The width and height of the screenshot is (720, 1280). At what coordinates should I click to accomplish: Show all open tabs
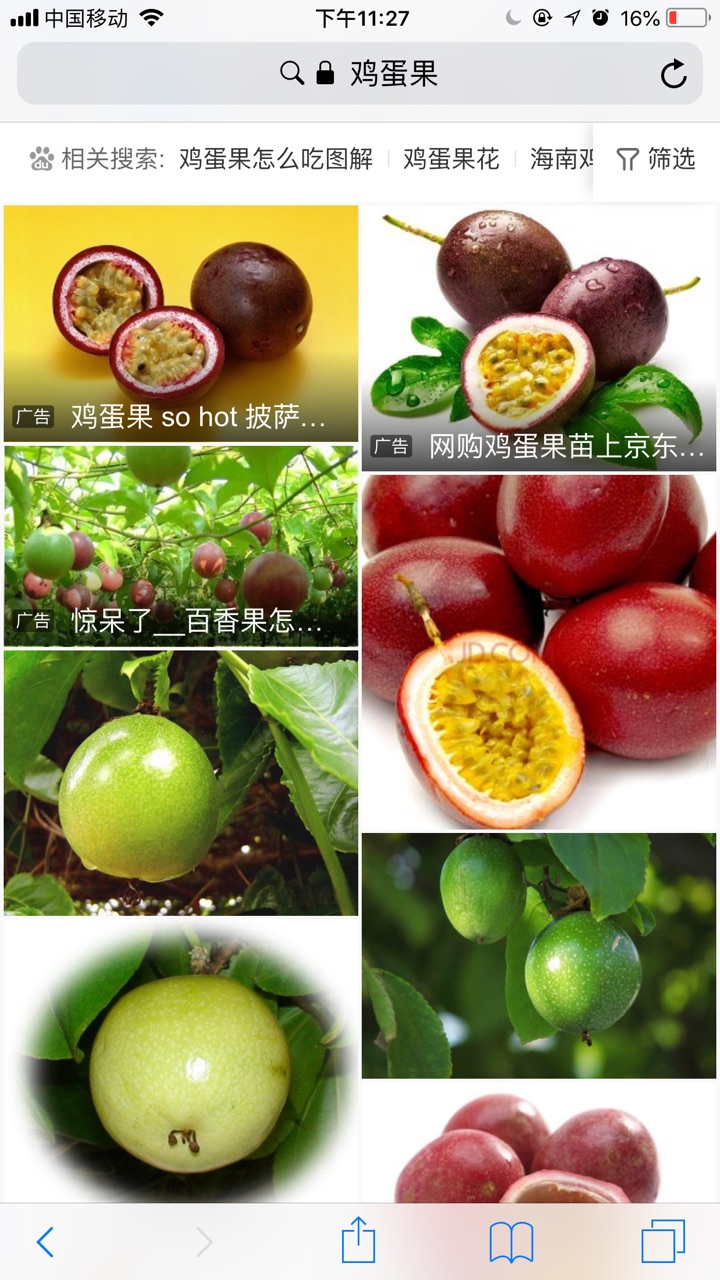pos(662,1242)
